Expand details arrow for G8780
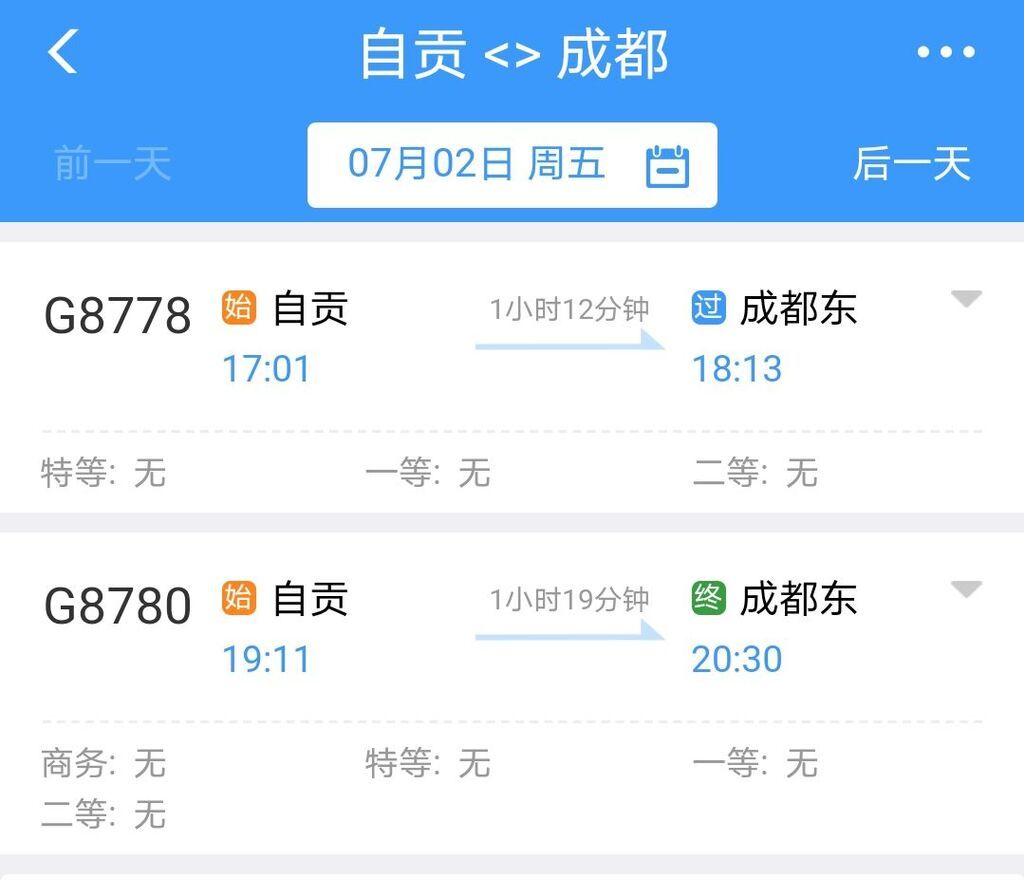The width and height of the screenshot is (1024, 896). click(x=965, y=589)
